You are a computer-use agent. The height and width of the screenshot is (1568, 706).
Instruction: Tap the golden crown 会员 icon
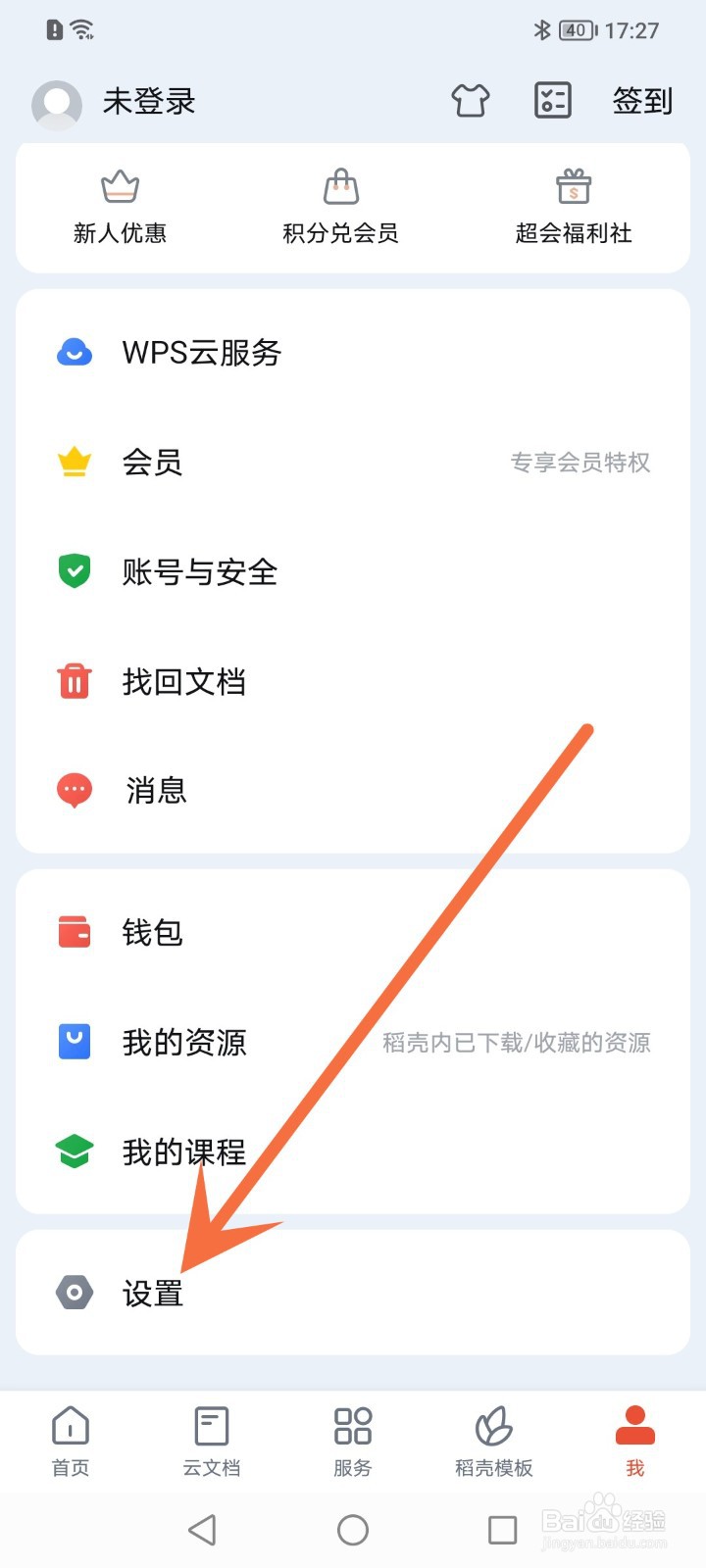(74, 461)
